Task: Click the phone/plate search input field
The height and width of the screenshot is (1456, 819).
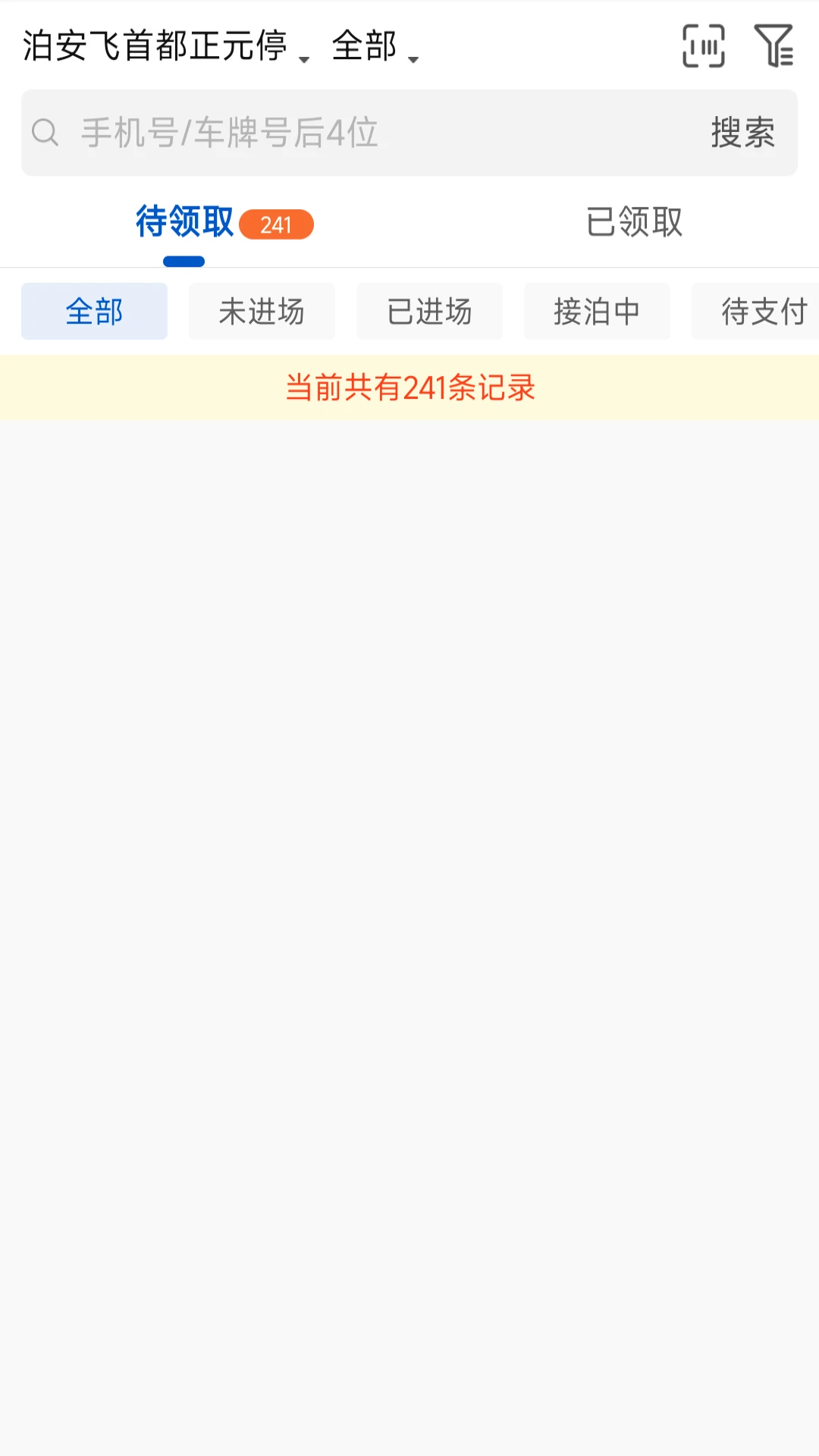Action: (341, 132)
